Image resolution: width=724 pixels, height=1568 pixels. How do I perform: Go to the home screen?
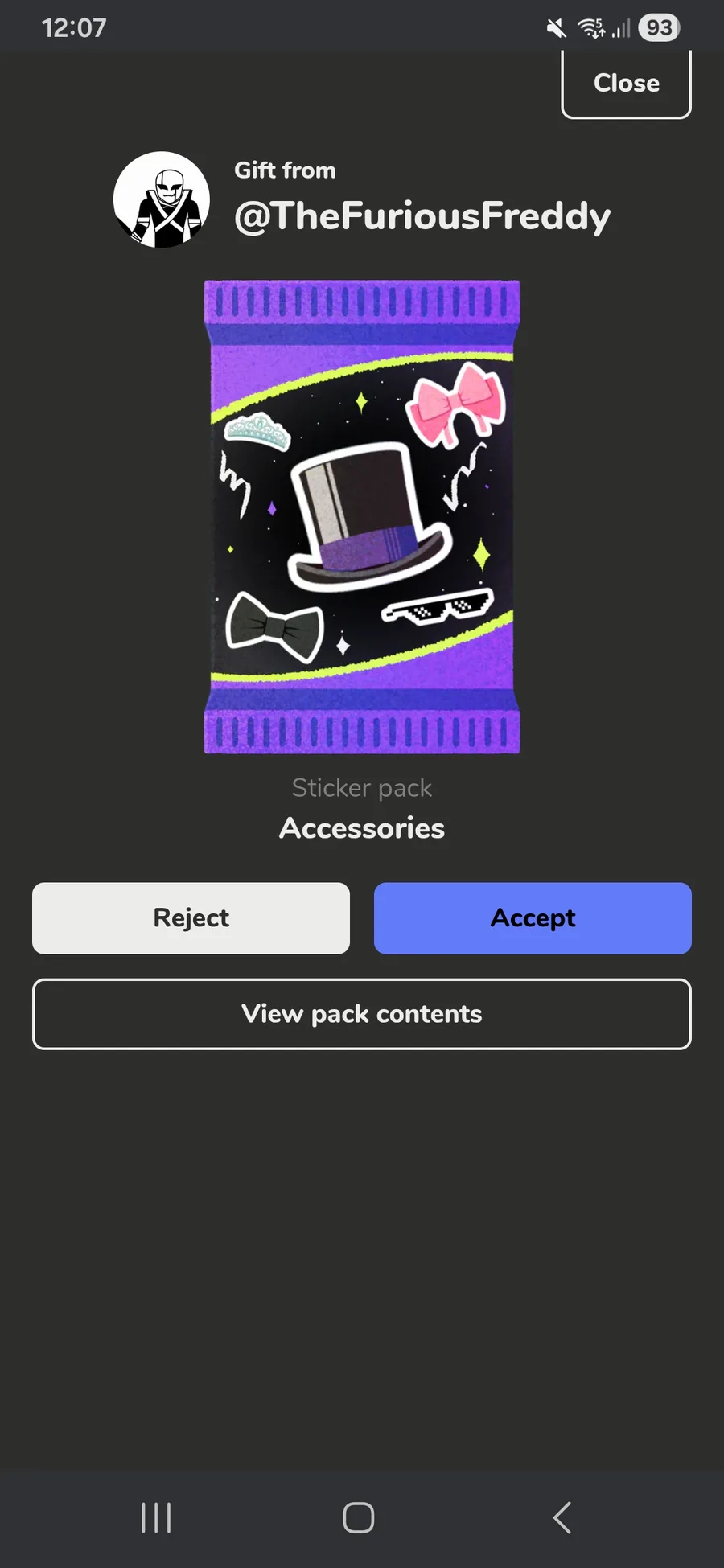click(359, 1518)
